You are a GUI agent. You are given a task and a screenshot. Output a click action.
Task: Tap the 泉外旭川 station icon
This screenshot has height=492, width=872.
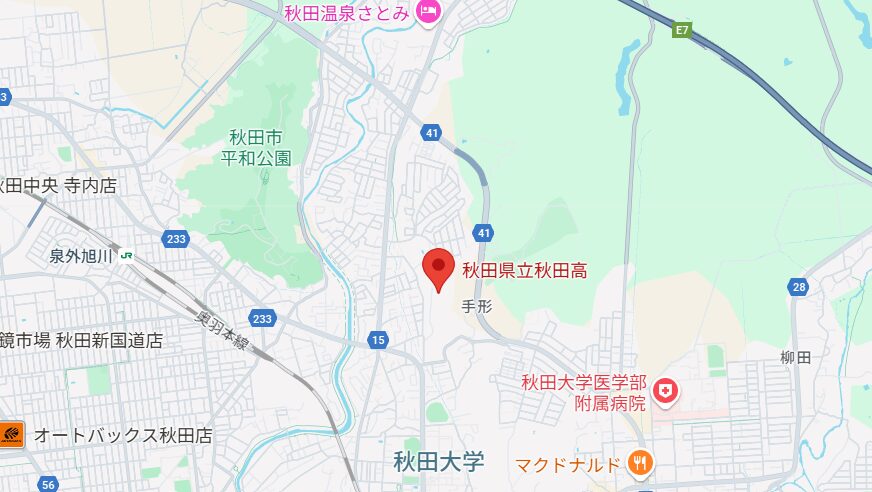pyautogui.click(x=127, y=256)
